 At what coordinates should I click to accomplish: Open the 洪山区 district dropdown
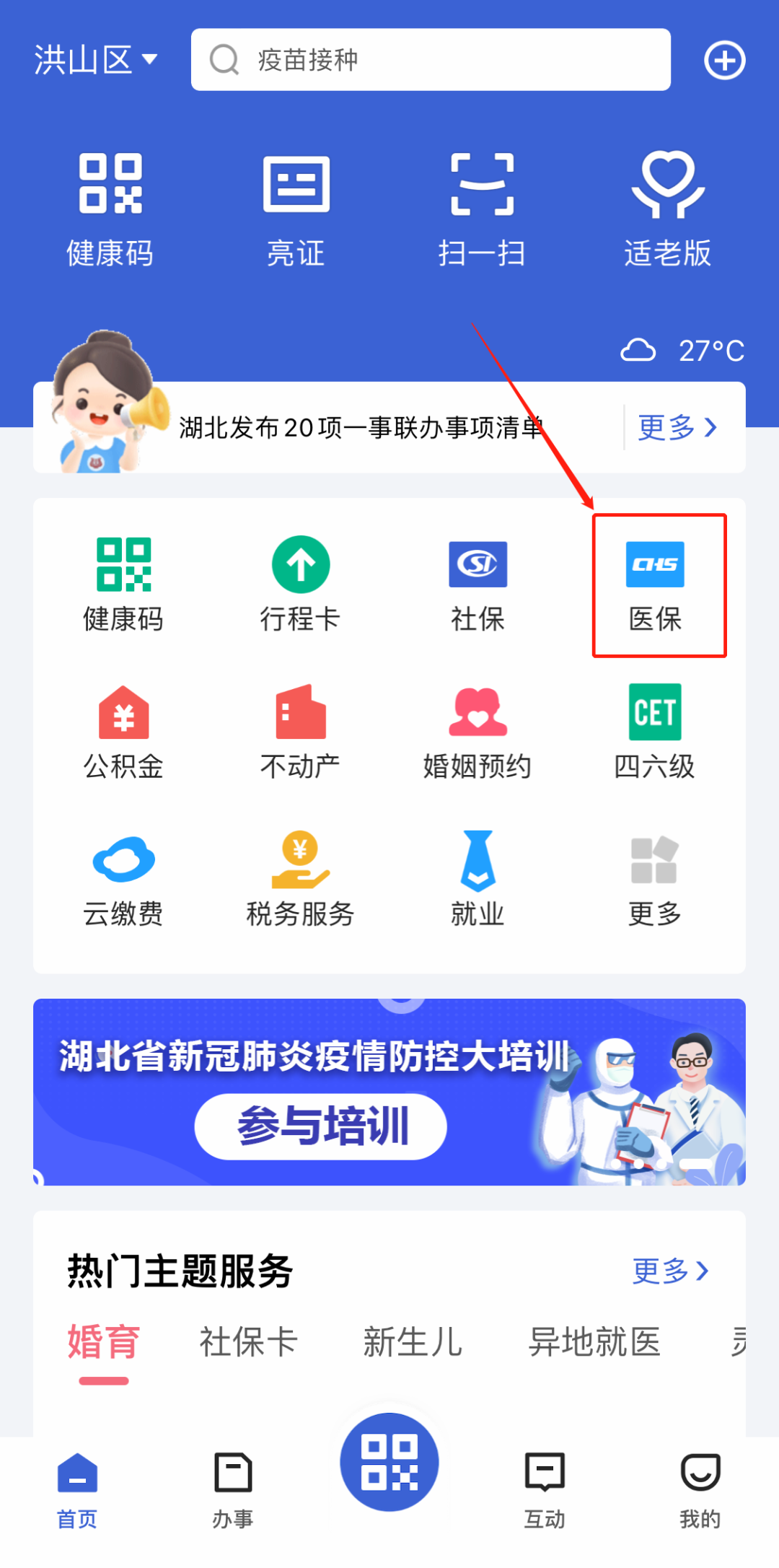pos(96,60)
